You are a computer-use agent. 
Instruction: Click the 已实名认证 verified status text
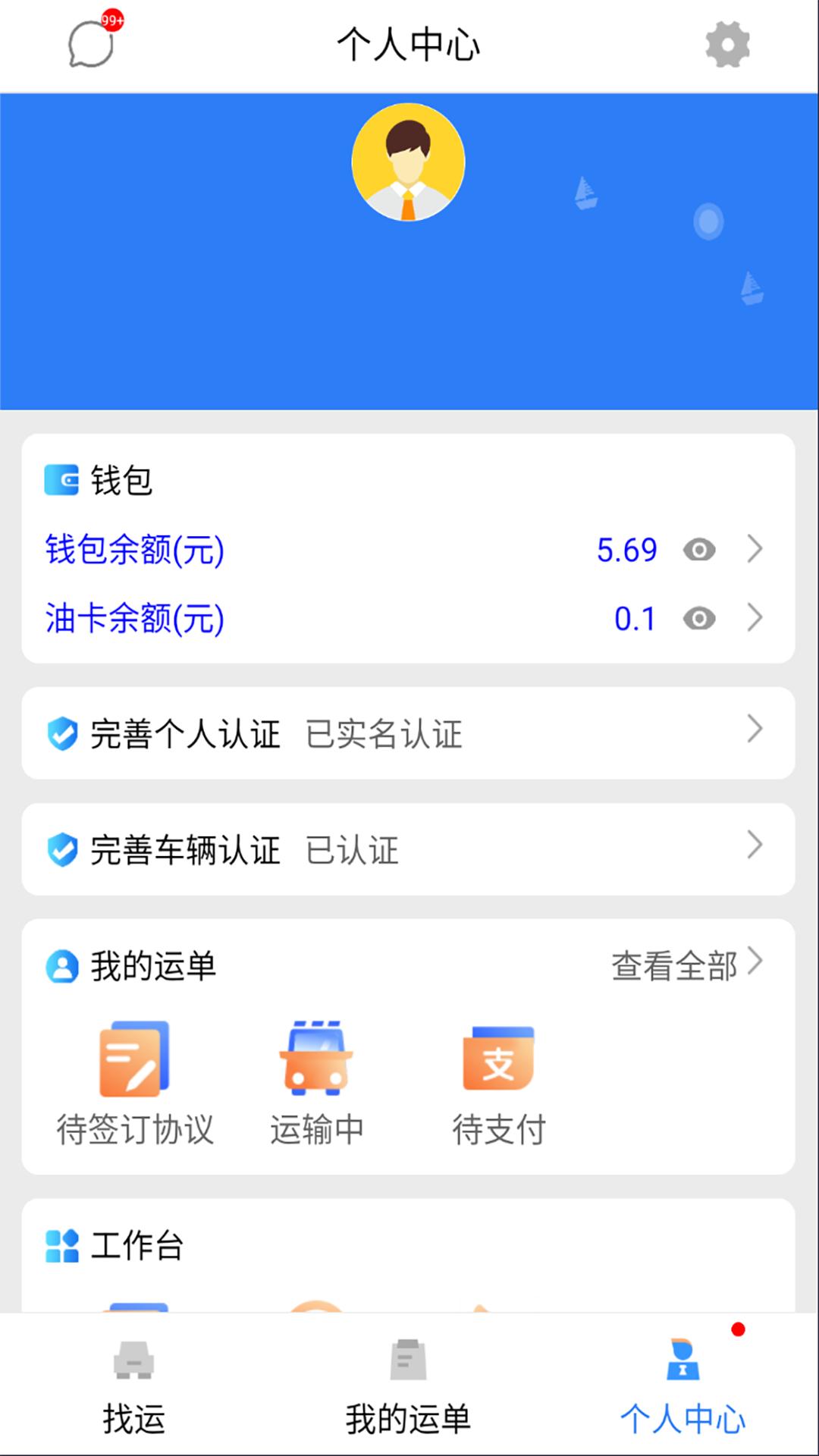click(384, 734)
